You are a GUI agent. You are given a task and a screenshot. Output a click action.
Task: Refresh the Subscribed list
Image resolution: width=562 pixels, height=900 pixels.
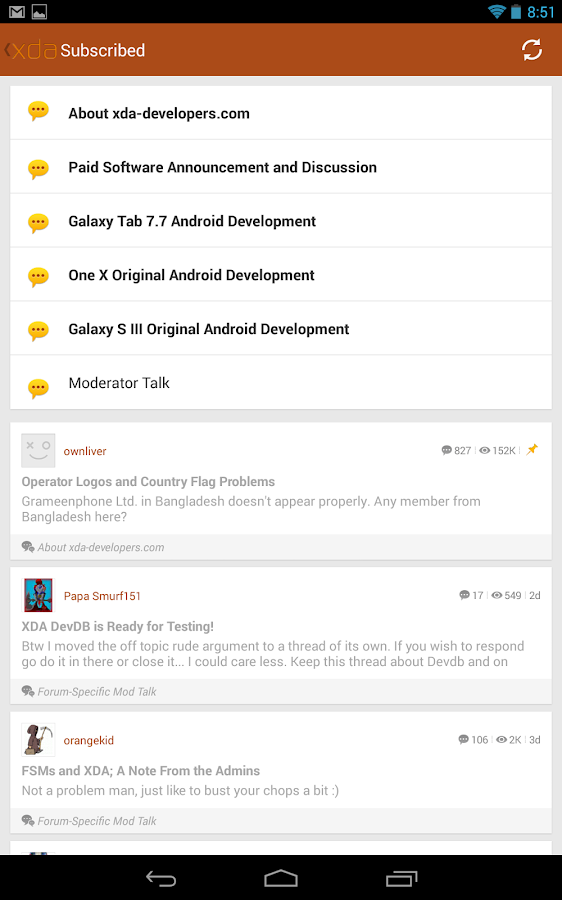(532, 50)
